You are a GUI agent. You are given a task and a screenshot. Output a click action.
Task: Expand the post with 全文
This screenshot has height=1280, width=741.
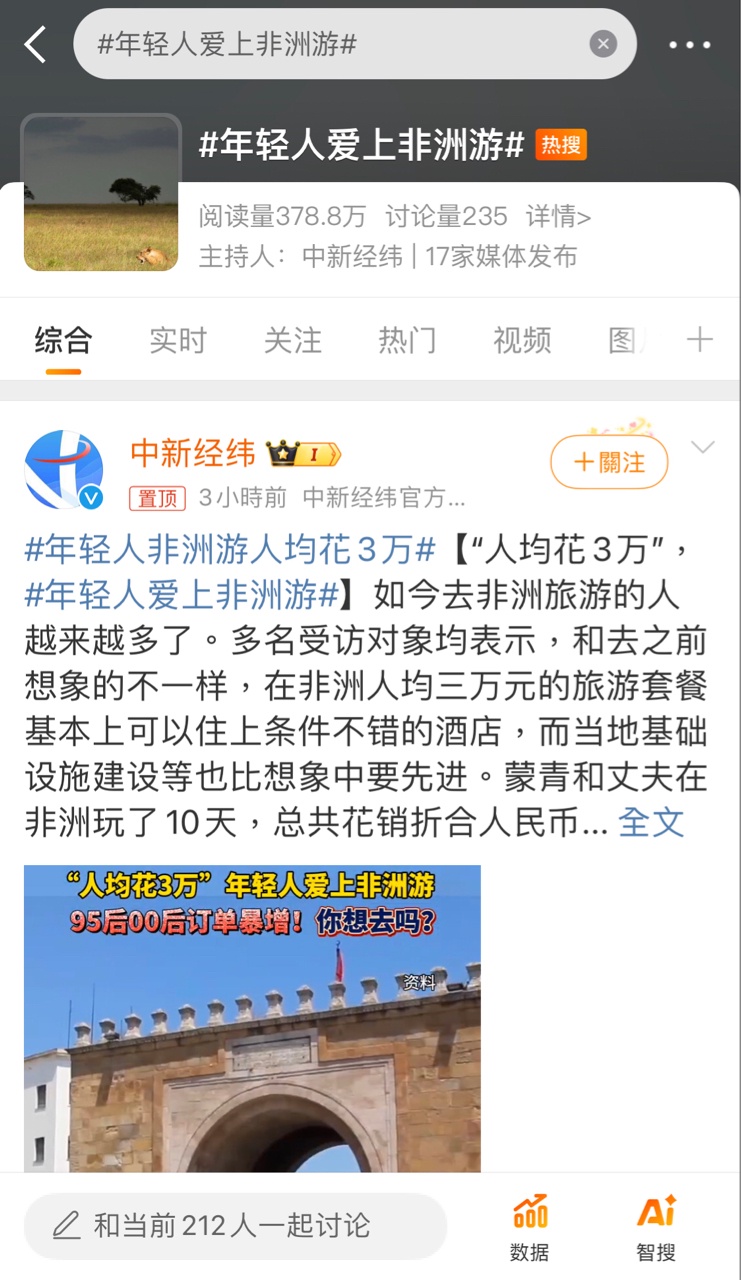coord(651,822)
